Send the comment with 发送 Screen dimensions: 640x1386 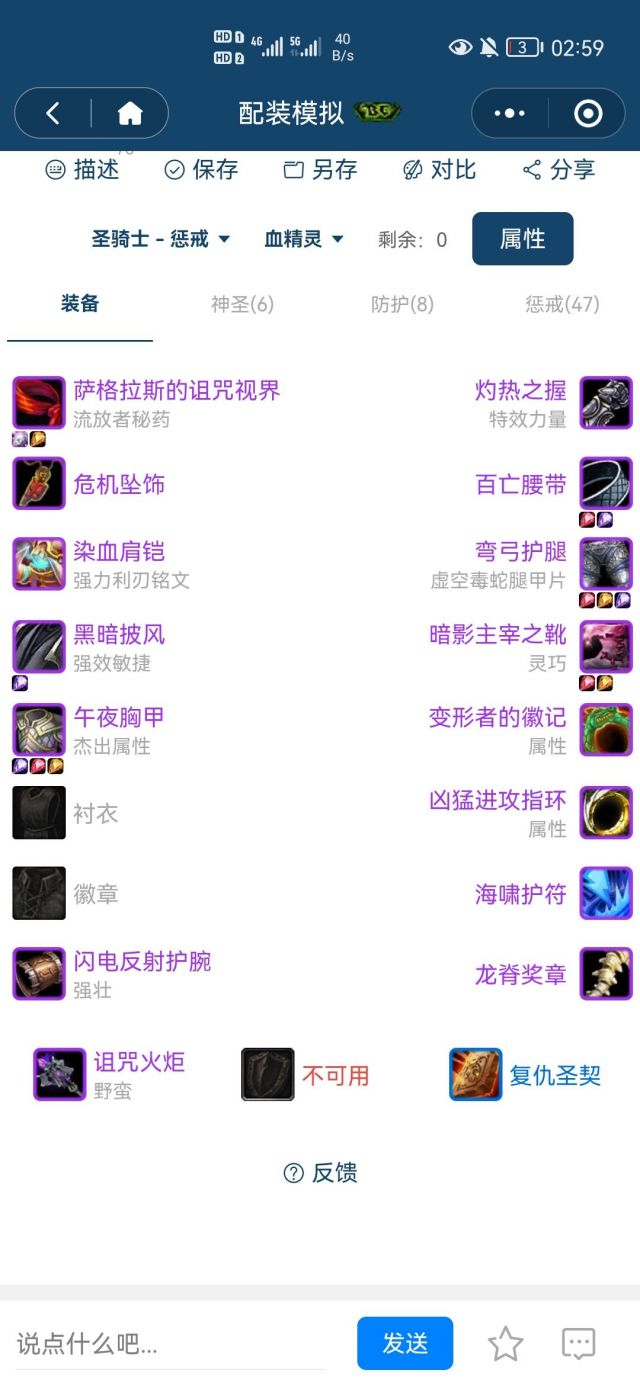click(x=405, y=1343)
